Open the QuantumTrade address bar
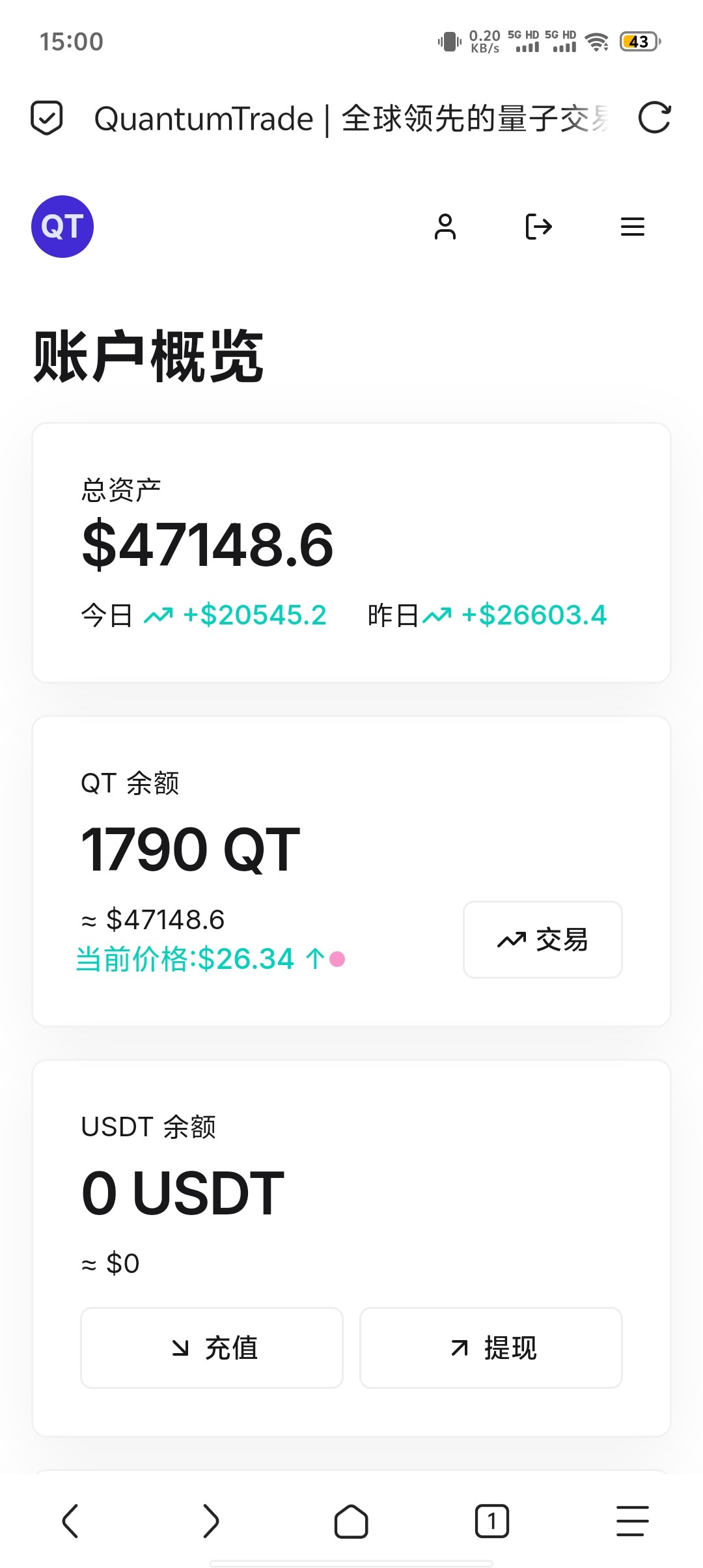The height and width of the screenshot is (1568, 703). pos(351,119)
